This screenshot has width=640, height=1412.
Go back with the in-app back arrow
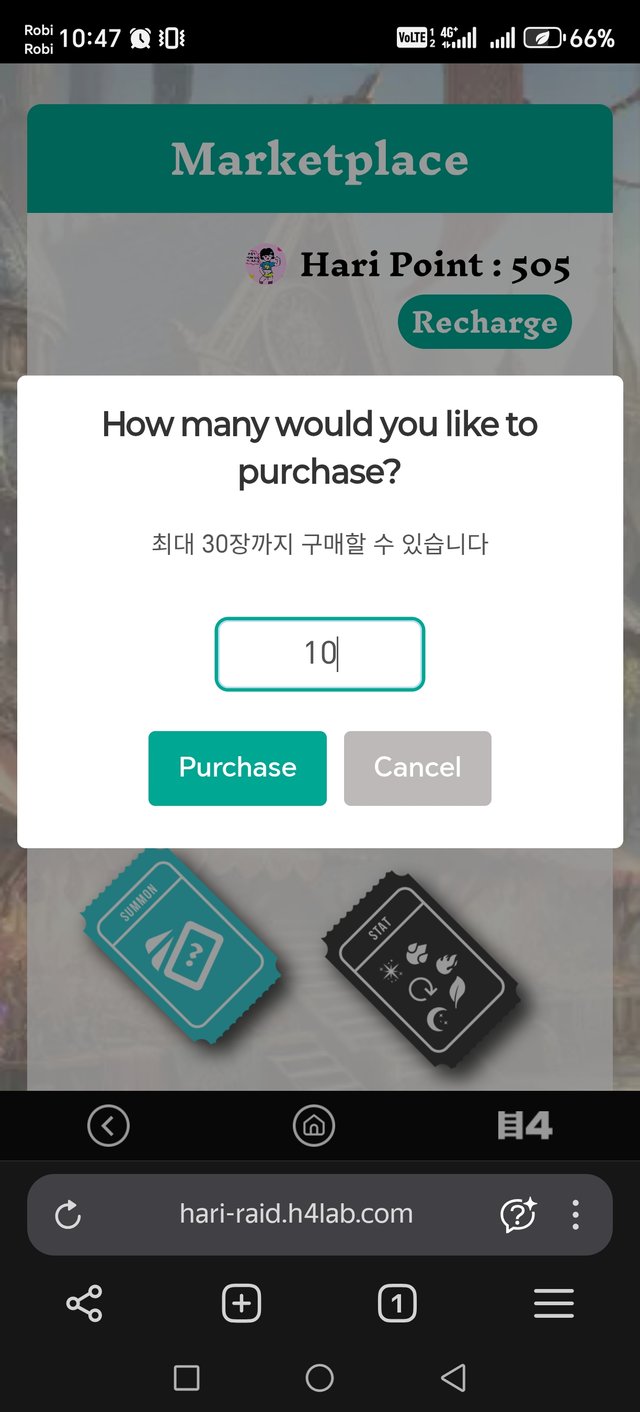point(108,1126)
